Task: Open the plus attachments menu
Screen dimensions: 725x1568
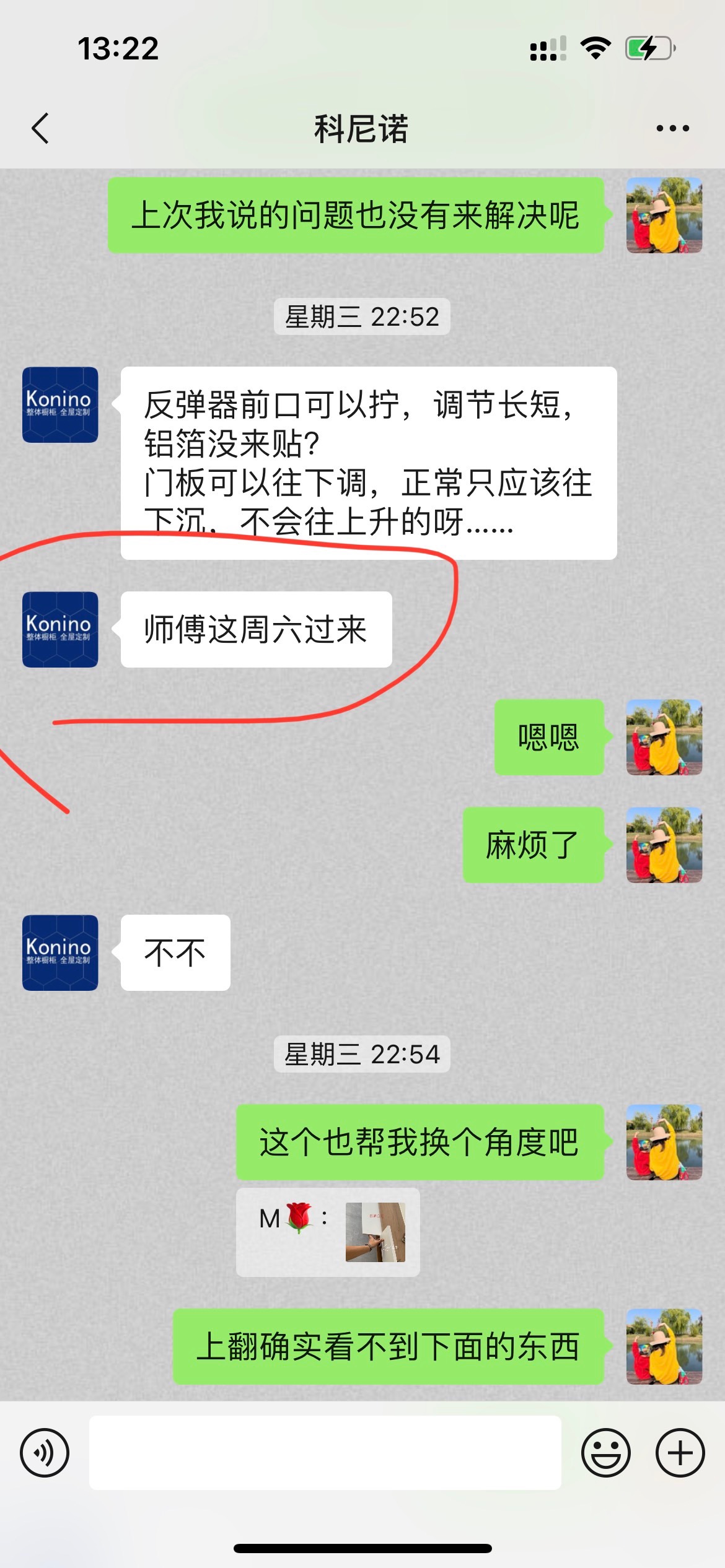Action: (680, 1453)
